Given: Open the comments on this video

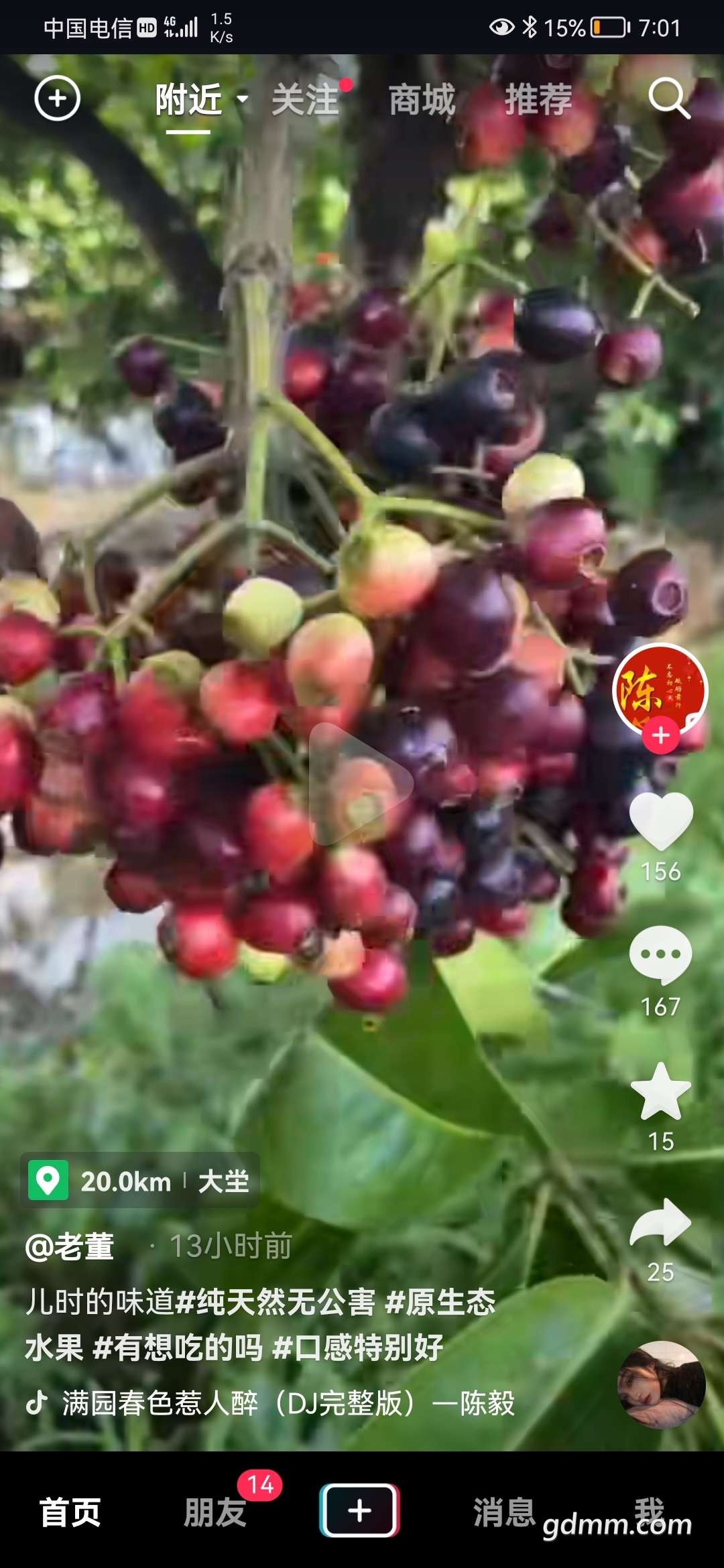Looking at the screenshot, I should coord(661,955).
